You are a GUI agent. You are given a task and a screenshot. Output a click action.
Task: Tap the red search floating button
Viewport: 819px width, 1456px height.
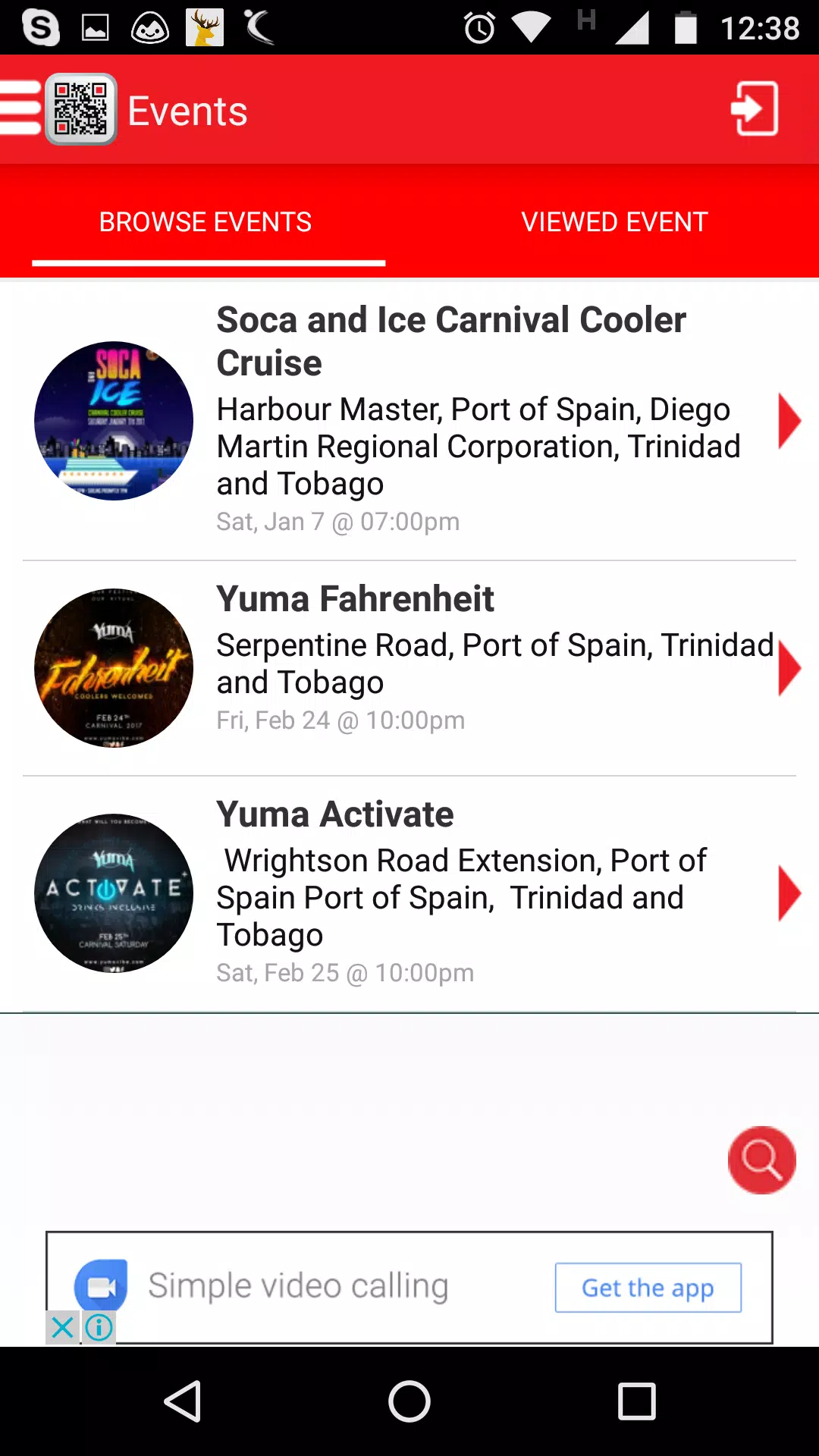click(x=761, y=1160)
